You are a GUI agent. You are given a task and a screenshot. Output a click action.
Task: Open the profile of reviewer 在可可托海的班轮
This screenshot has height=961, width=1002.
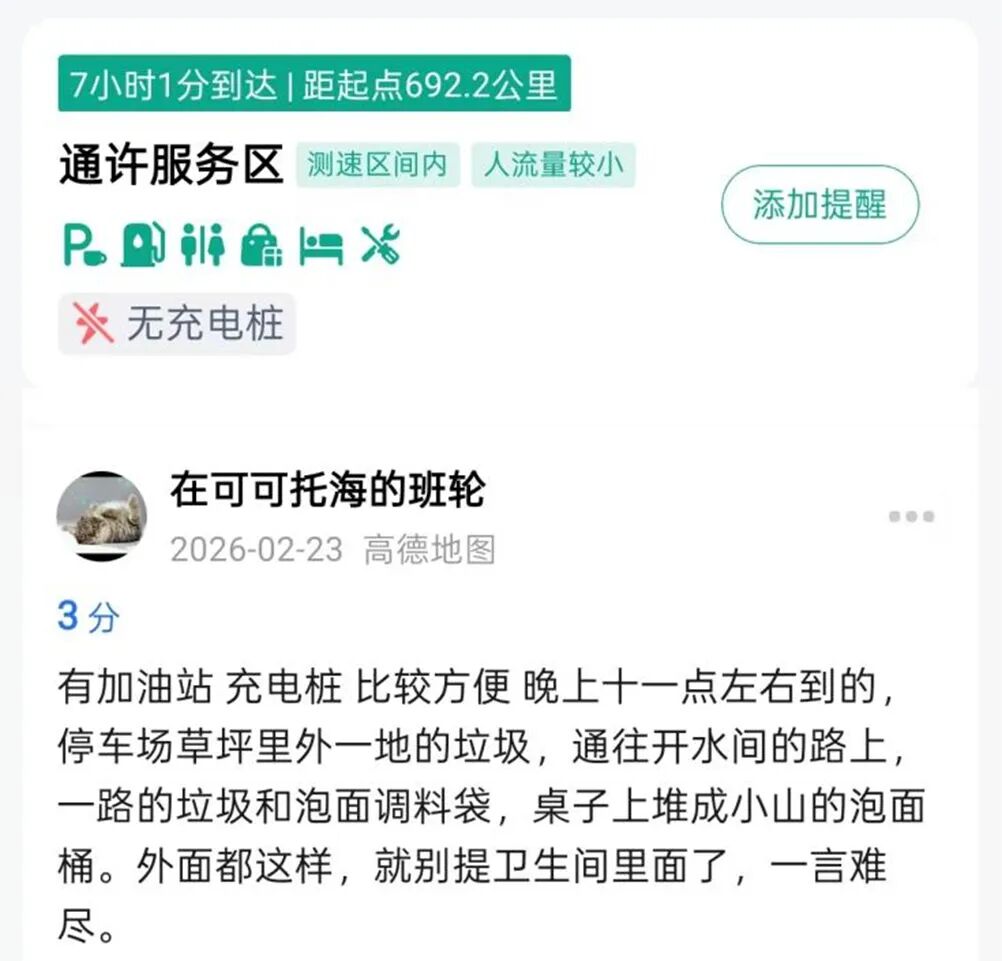click(x=101, y=516)
